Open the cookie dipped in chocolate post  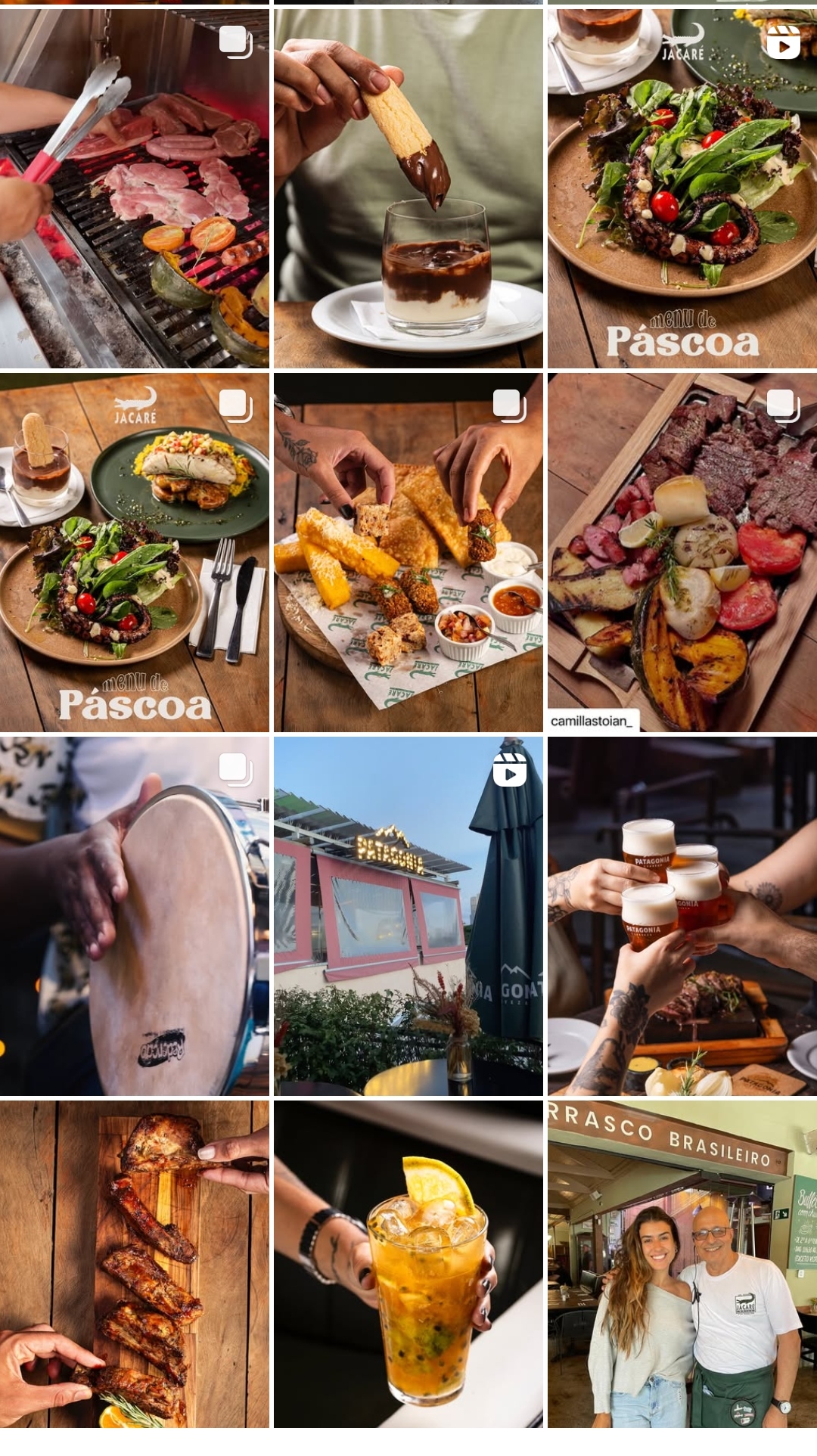408,188
